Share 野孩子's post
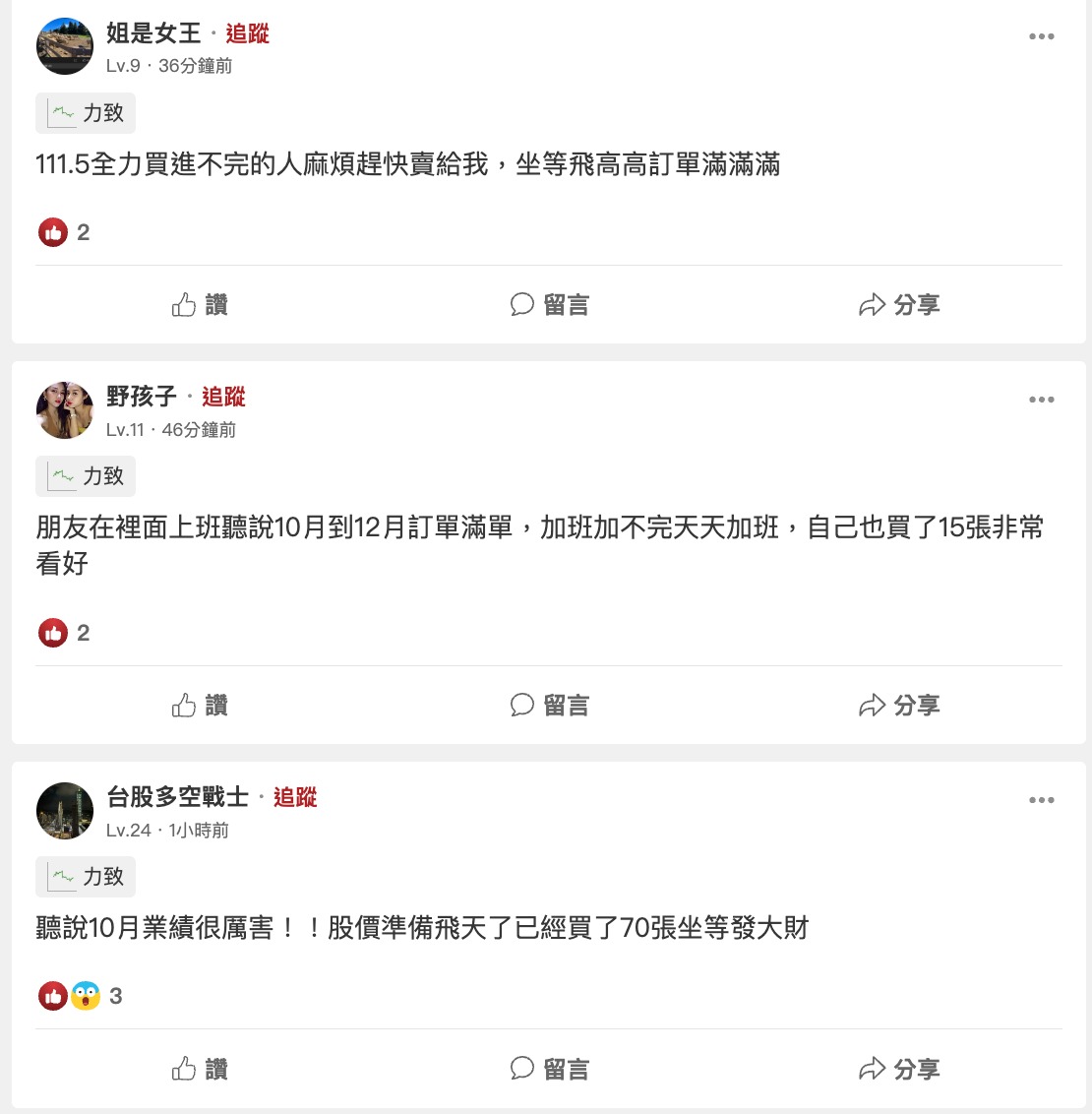 click(x=899, y=706)
